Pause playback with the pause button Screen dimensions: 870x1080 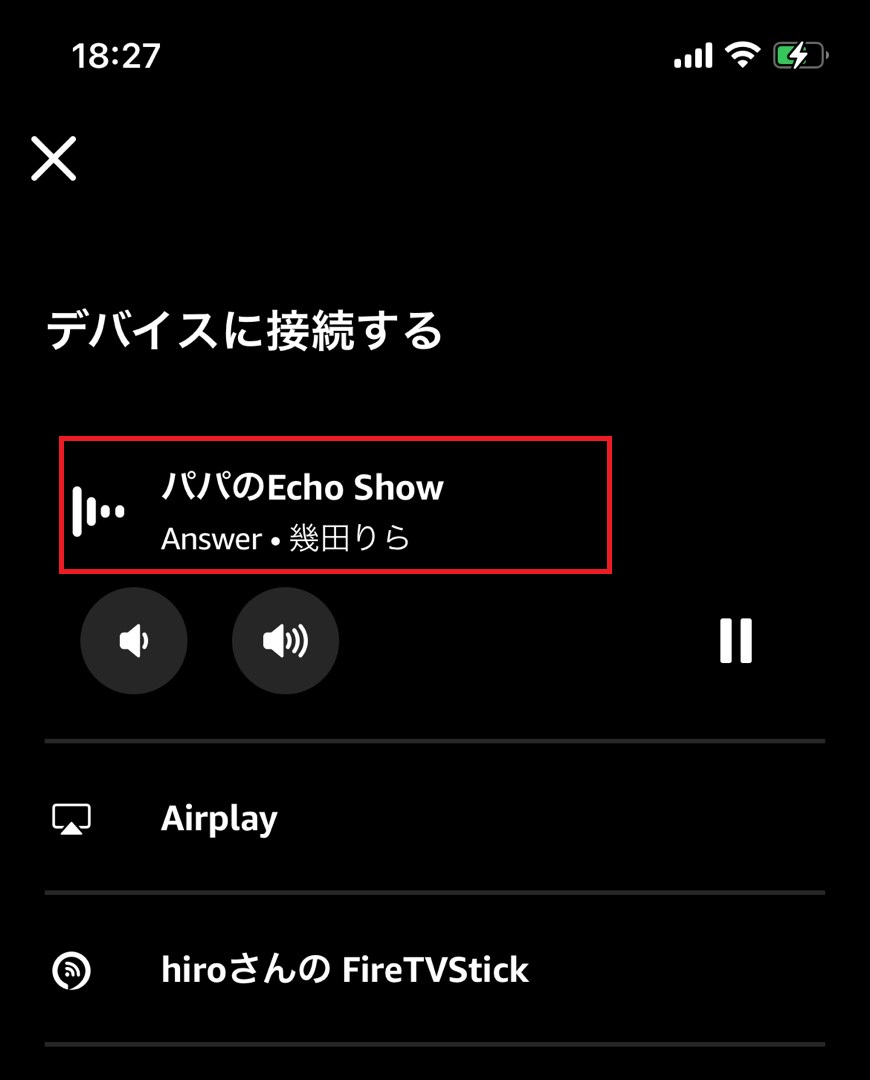[737, 641]
